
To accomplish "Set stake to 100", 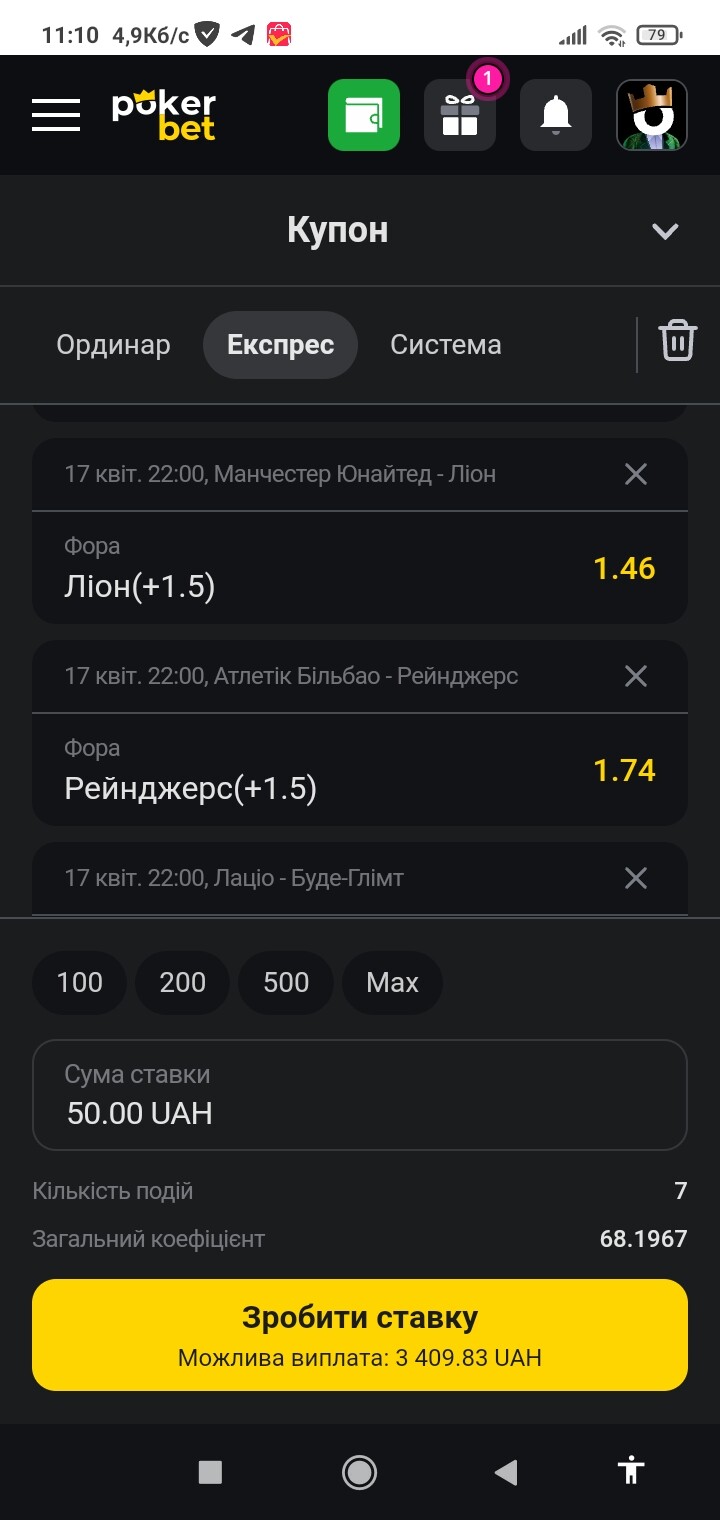I will coord(80,983).
